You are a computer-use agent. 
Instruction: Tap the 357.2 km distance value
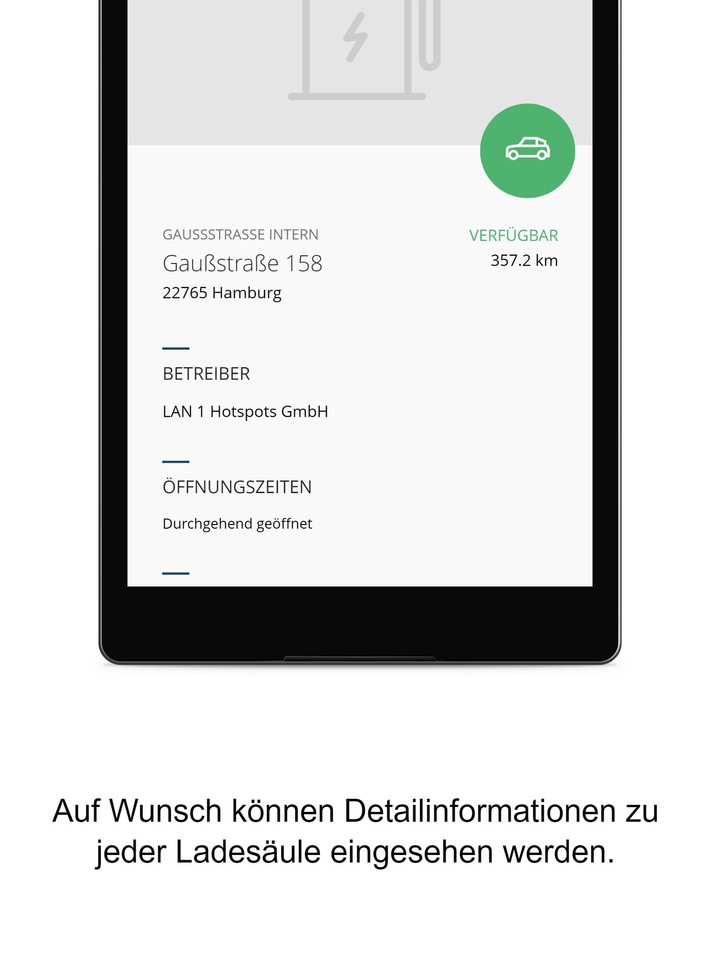coord(524,261)
